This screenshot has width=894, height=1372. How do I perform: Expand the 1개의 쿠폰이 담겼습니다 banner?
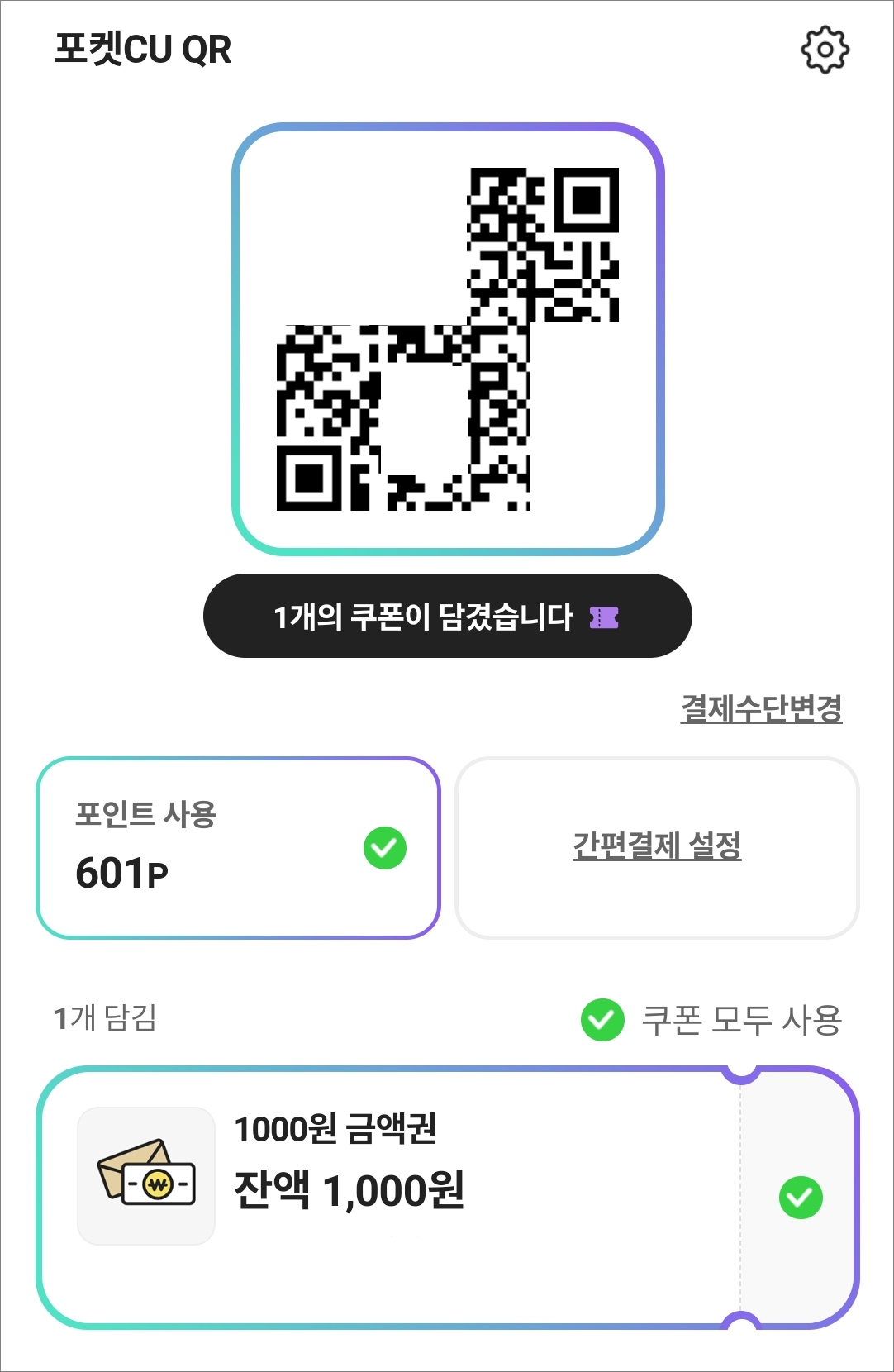(x=446, y=616)
